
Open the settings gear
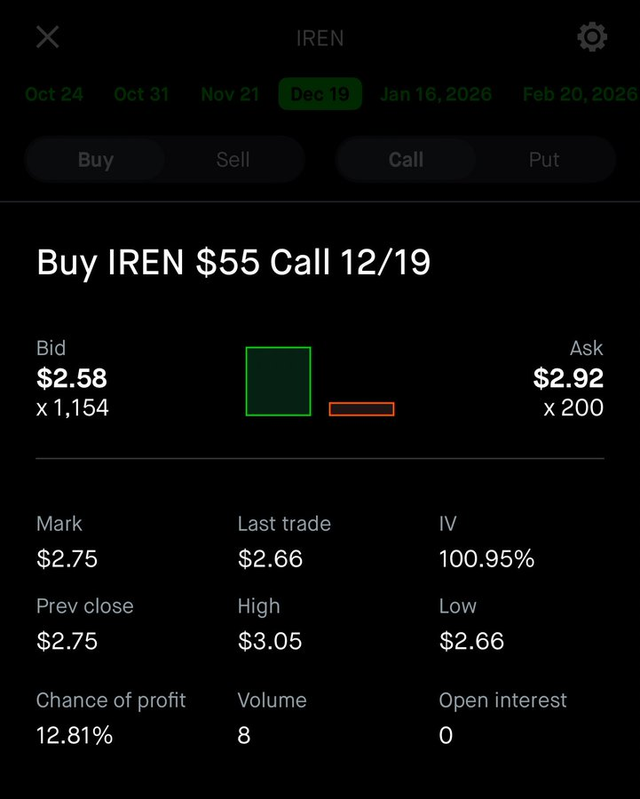coord(592,38)
